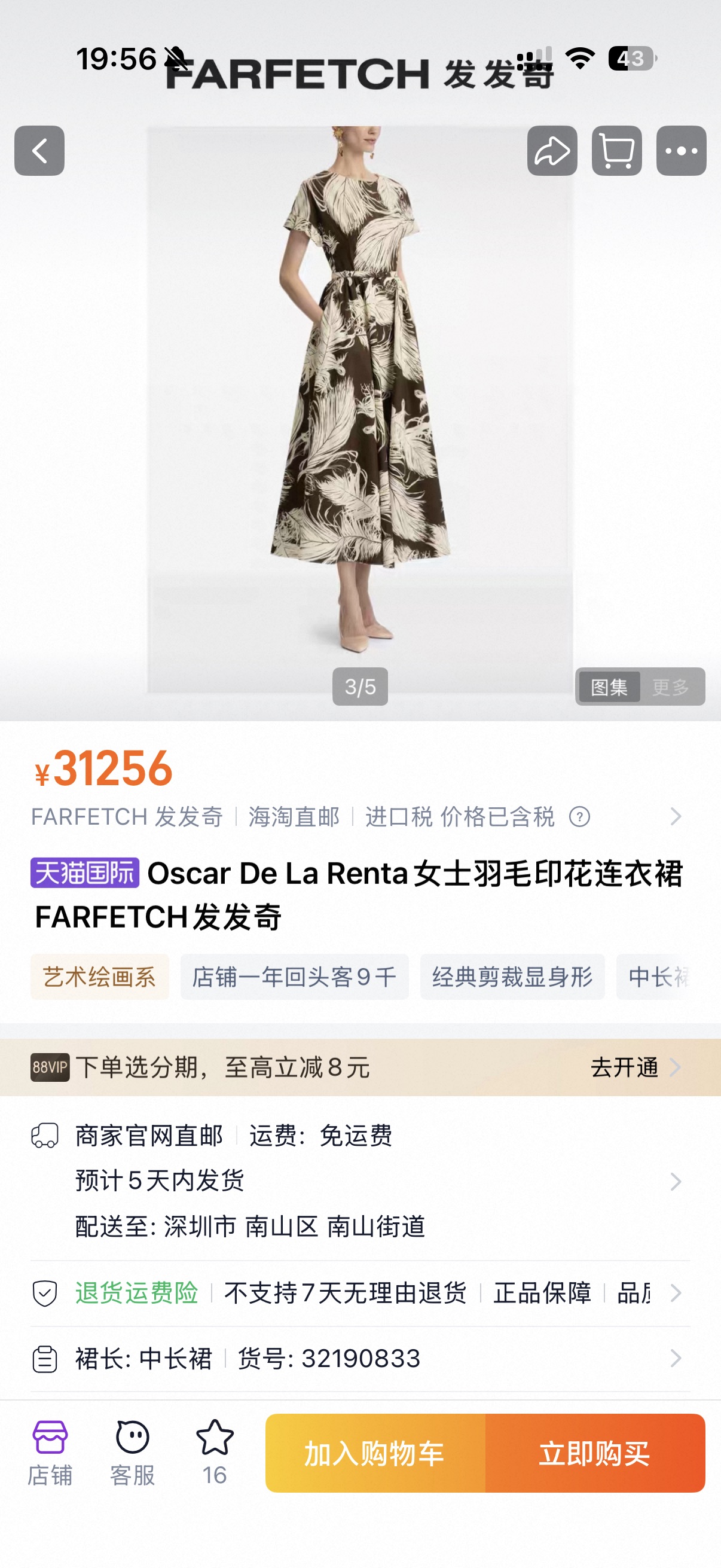
Task: Switch to the 更多 image tab
Action: pos(671,687)
